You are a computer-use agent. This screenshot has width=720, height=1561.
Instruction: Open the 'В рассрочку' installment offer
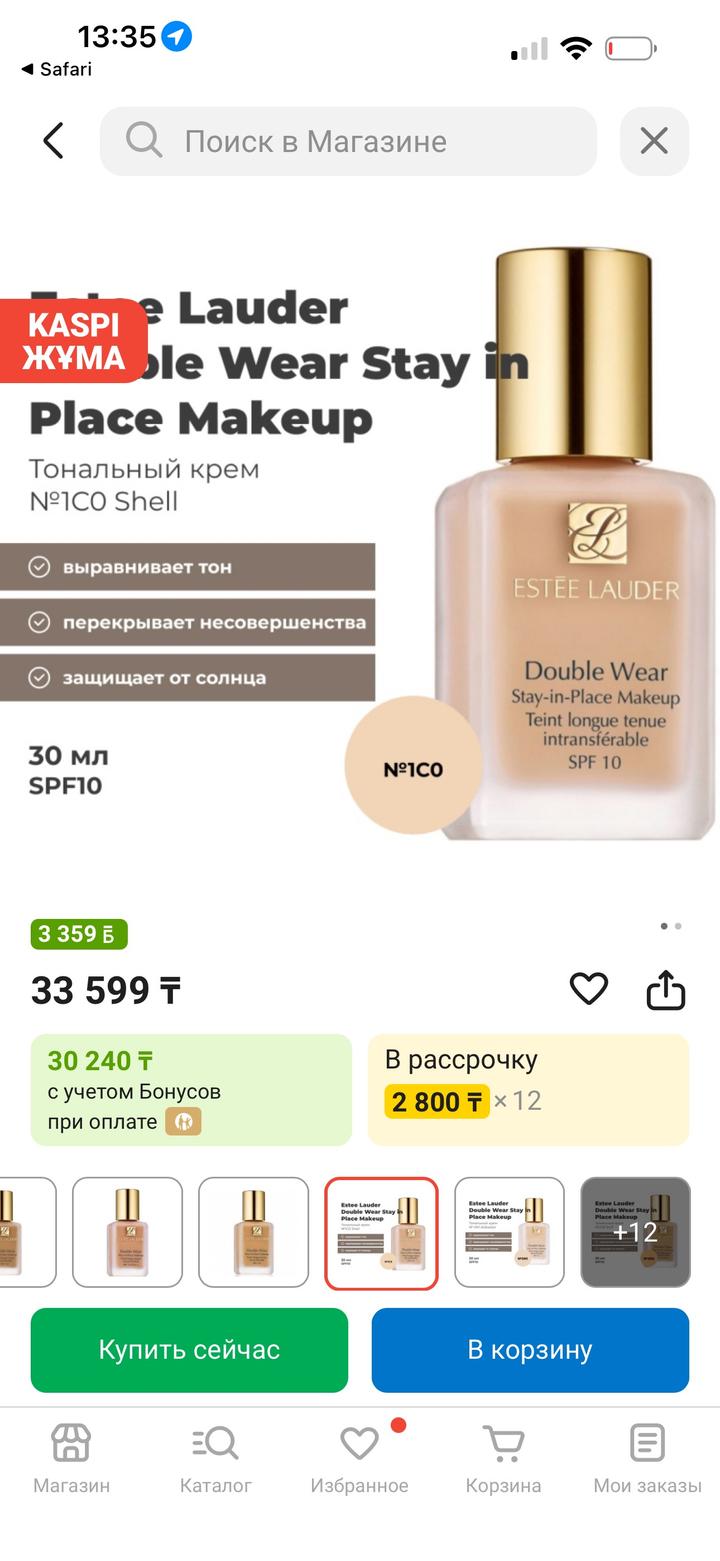point(528,1089)
